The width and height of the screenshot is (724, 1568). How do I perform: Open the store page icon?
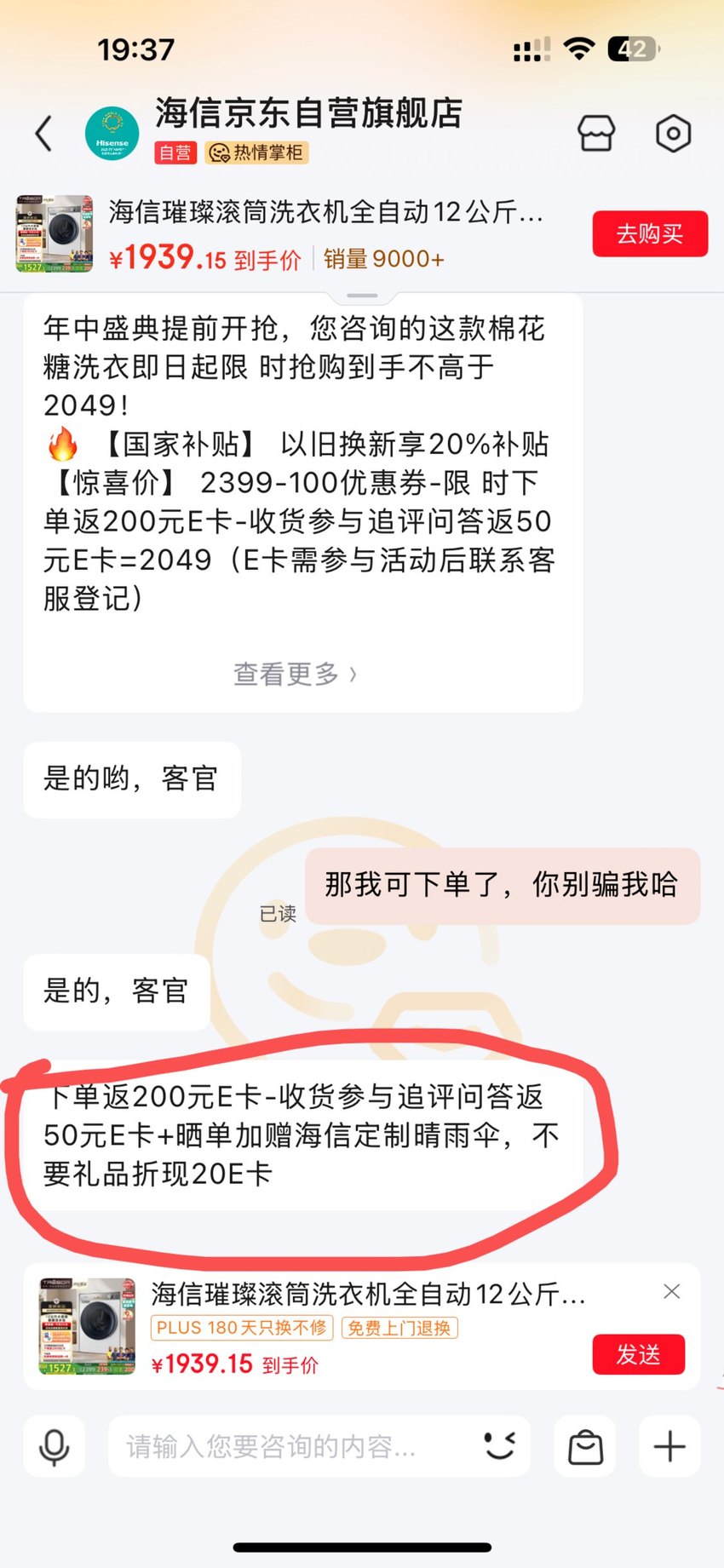click(595, 133)
